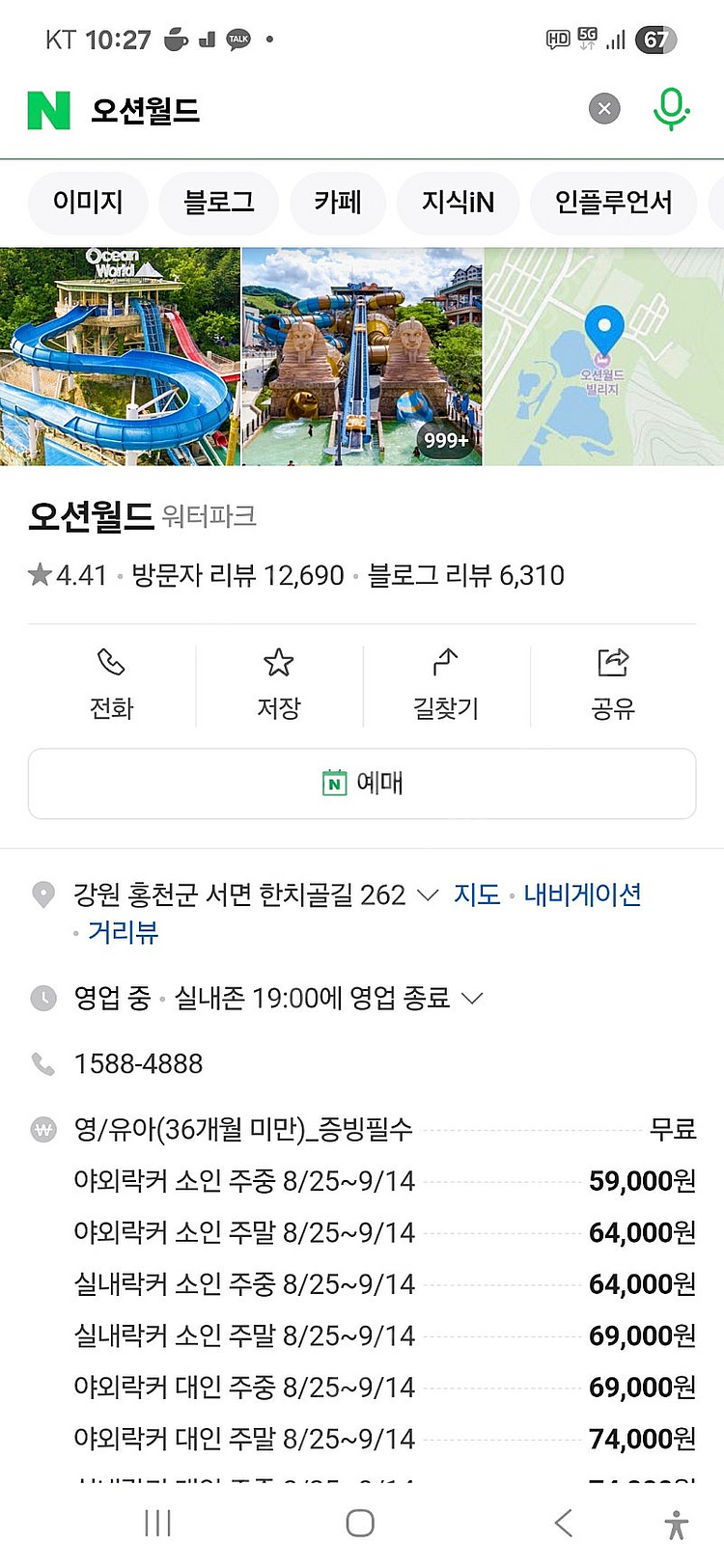The image size is (724, 1568).
Task: Tap the 예매 booking button
Action: (x=362, y=784)
